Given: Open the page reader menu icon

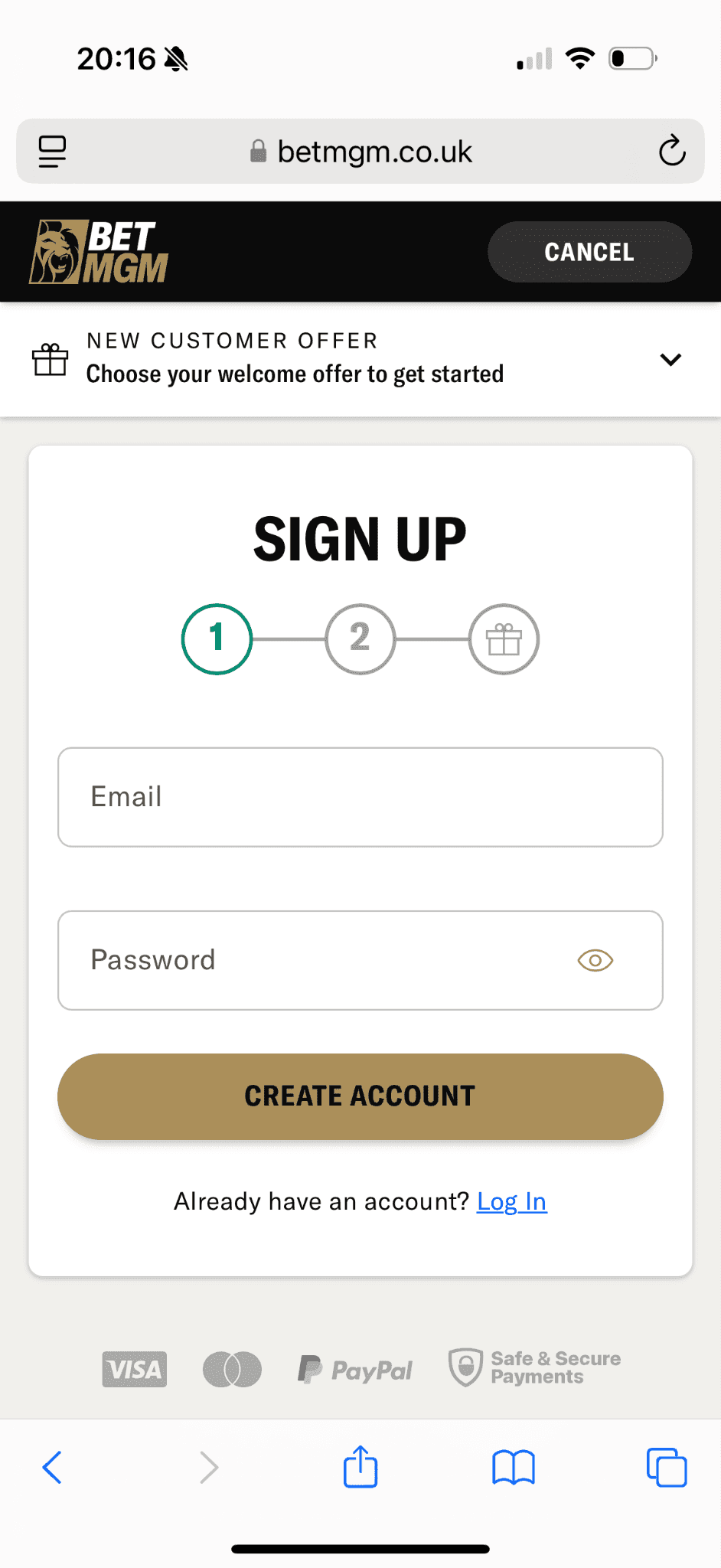Looking at the screenshot, I should pos(52,151).
